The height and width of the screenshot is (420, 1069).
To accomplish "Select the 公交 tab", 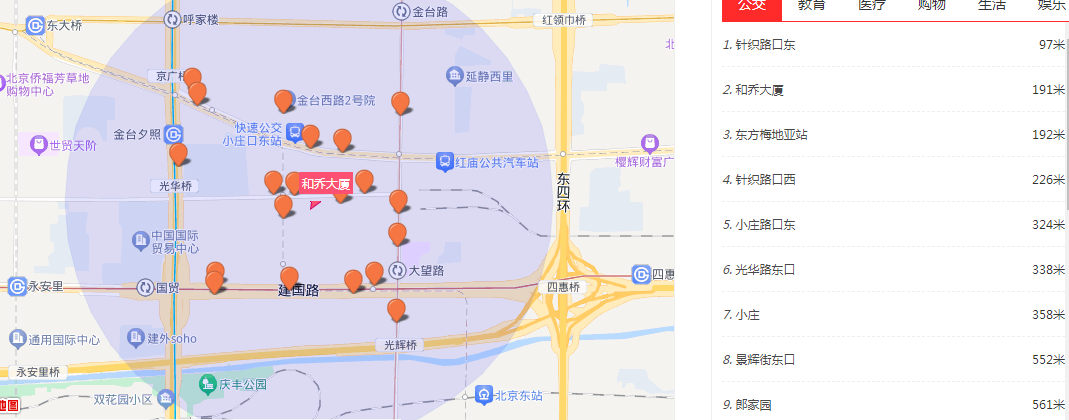I will tap(752, 6).
